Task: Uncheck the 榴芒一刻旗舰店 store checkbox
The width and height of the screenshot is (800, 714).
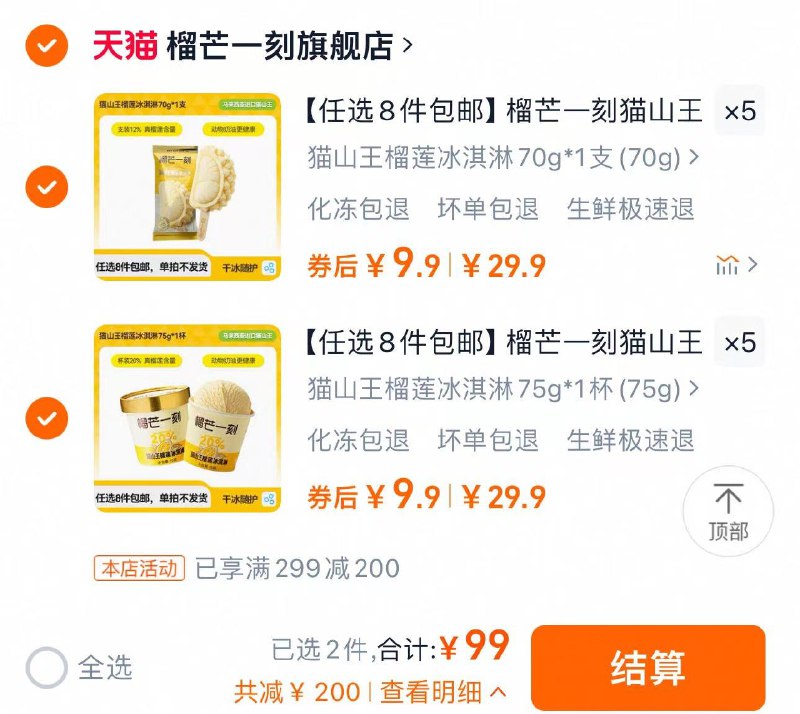Action: pyautogui.click(x=46, y=45)
